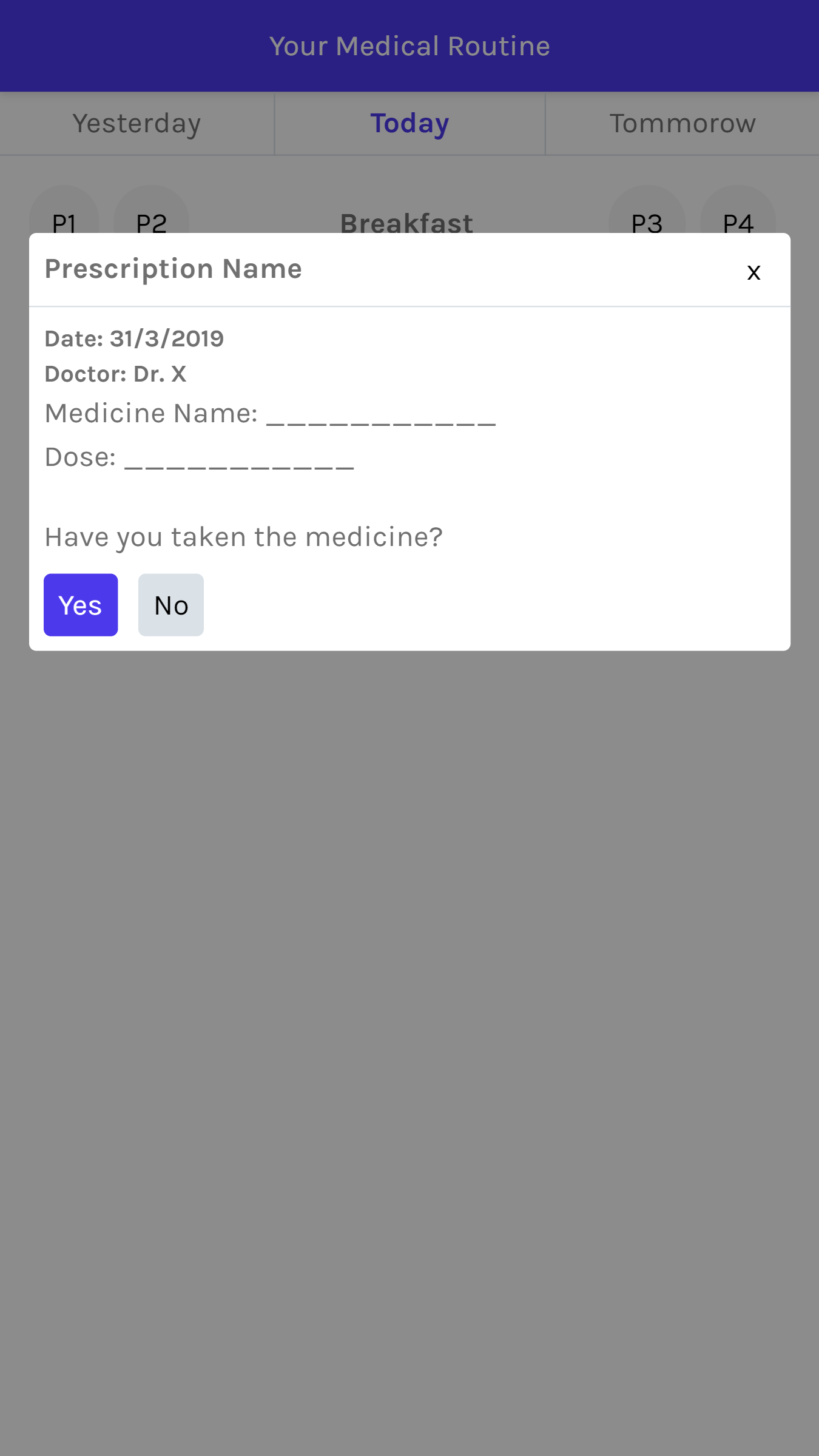
Task: Click the Your Medical Routine title bar
Action: coord(409,45)
